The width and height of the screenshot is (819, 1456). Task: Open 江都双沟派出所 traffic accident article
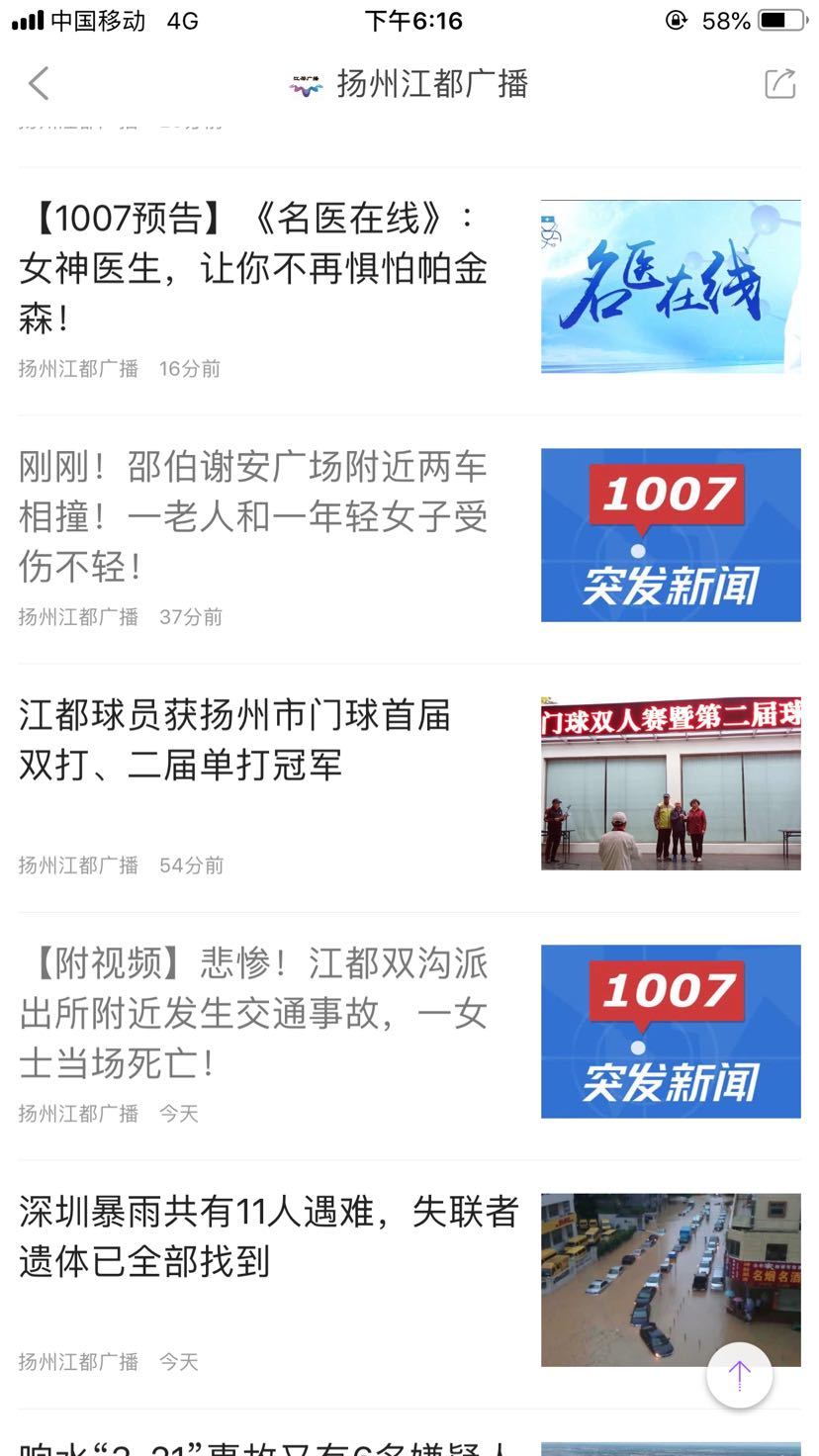253,1013
